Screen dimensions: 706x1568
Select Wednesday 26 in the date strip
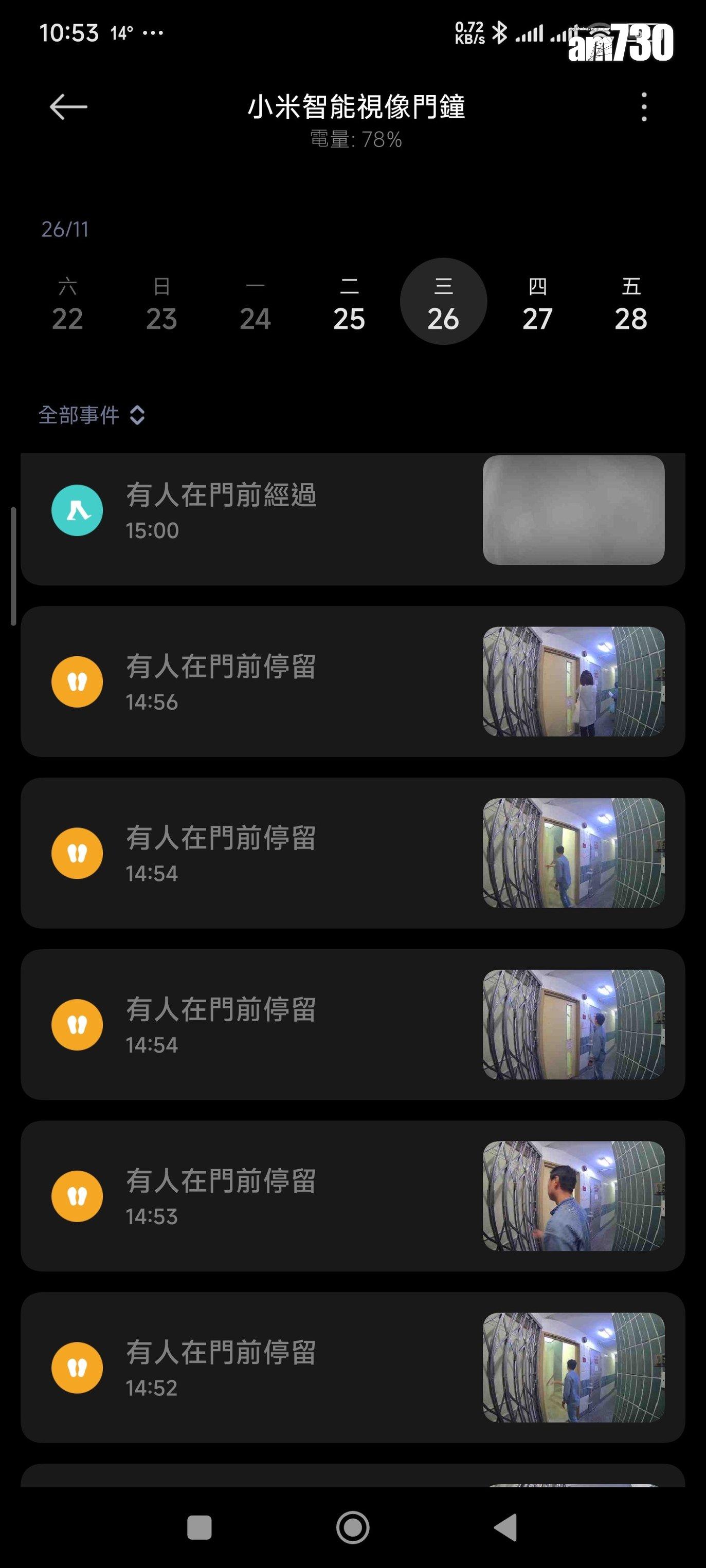443,303
